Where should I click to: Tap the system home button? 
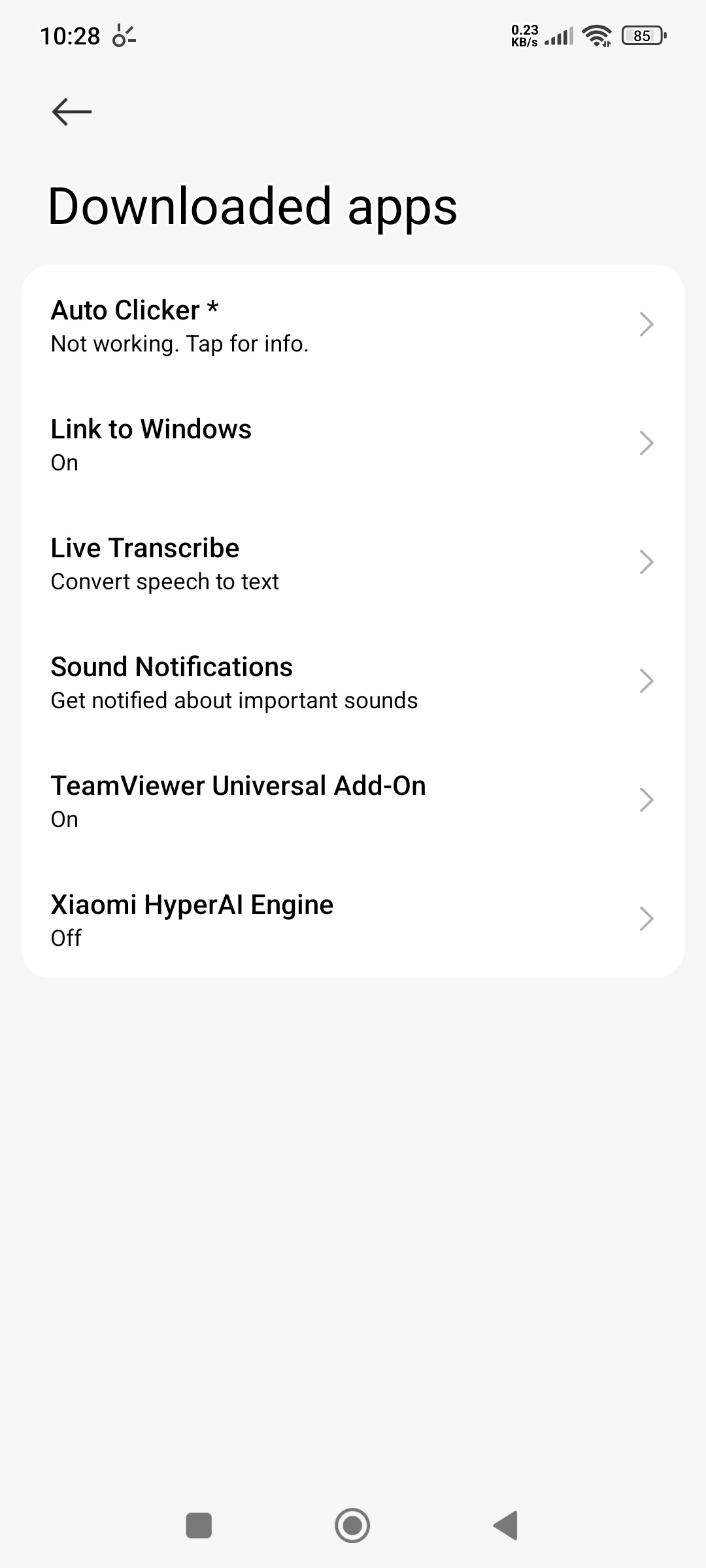click(352, 1526)
